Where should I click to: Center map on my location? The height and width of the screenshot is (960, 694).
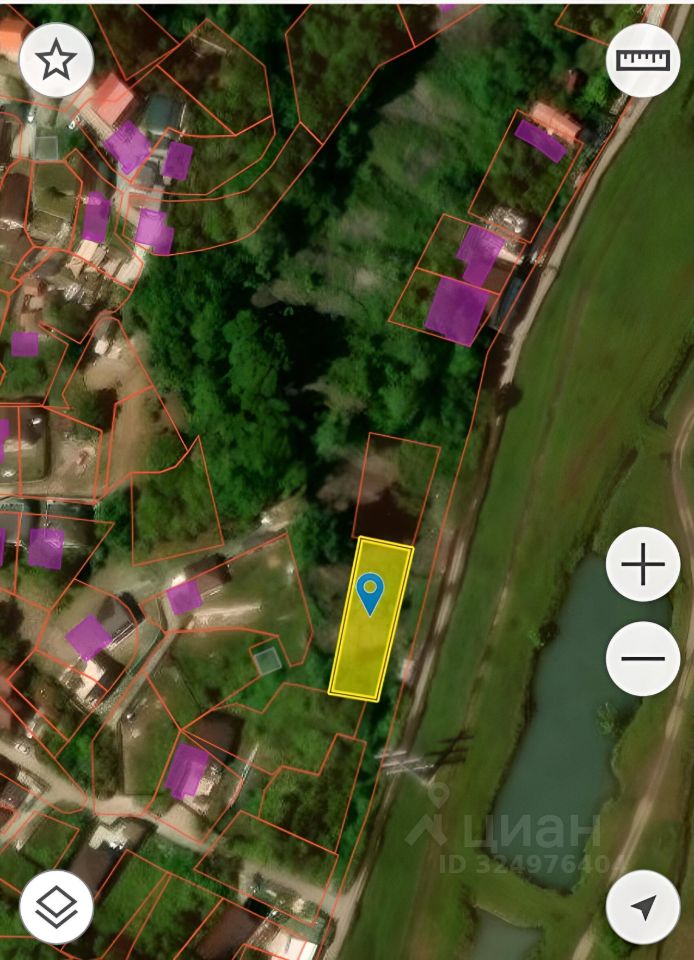pos(643,906)
